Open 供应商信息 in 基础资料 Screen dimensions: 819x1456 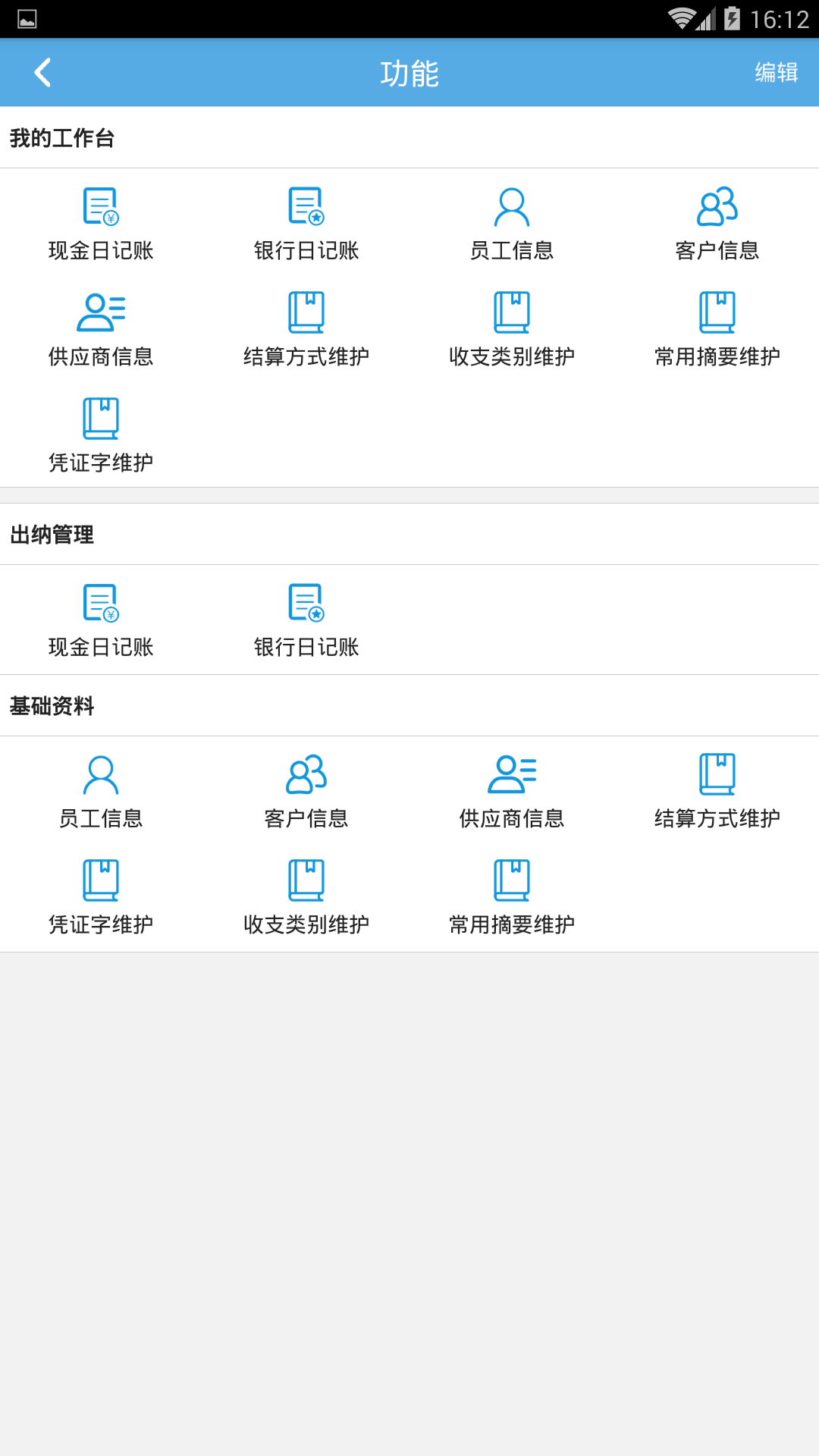[512, 789]
